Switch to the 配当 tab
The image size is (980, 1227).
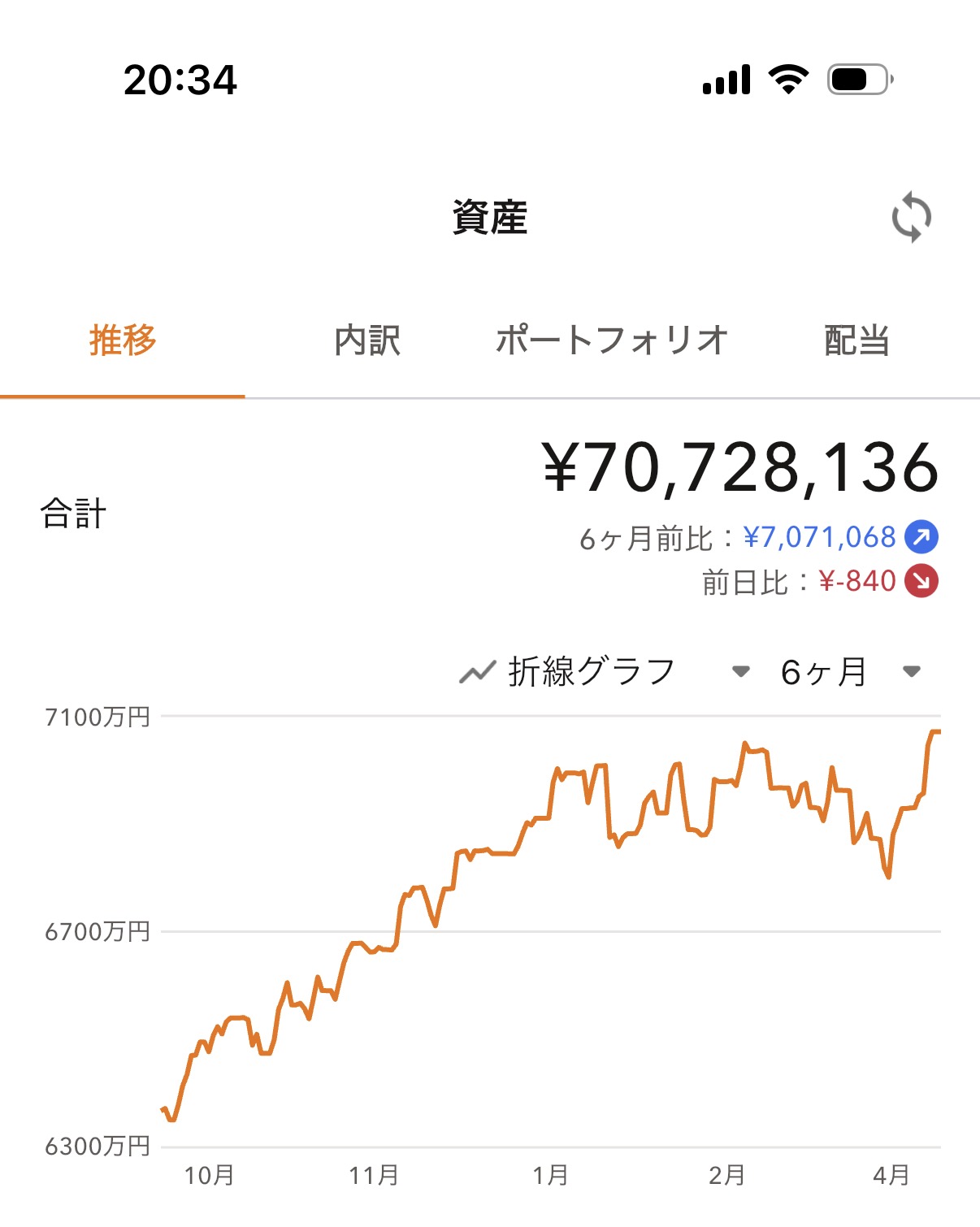(x=856, y=340)
